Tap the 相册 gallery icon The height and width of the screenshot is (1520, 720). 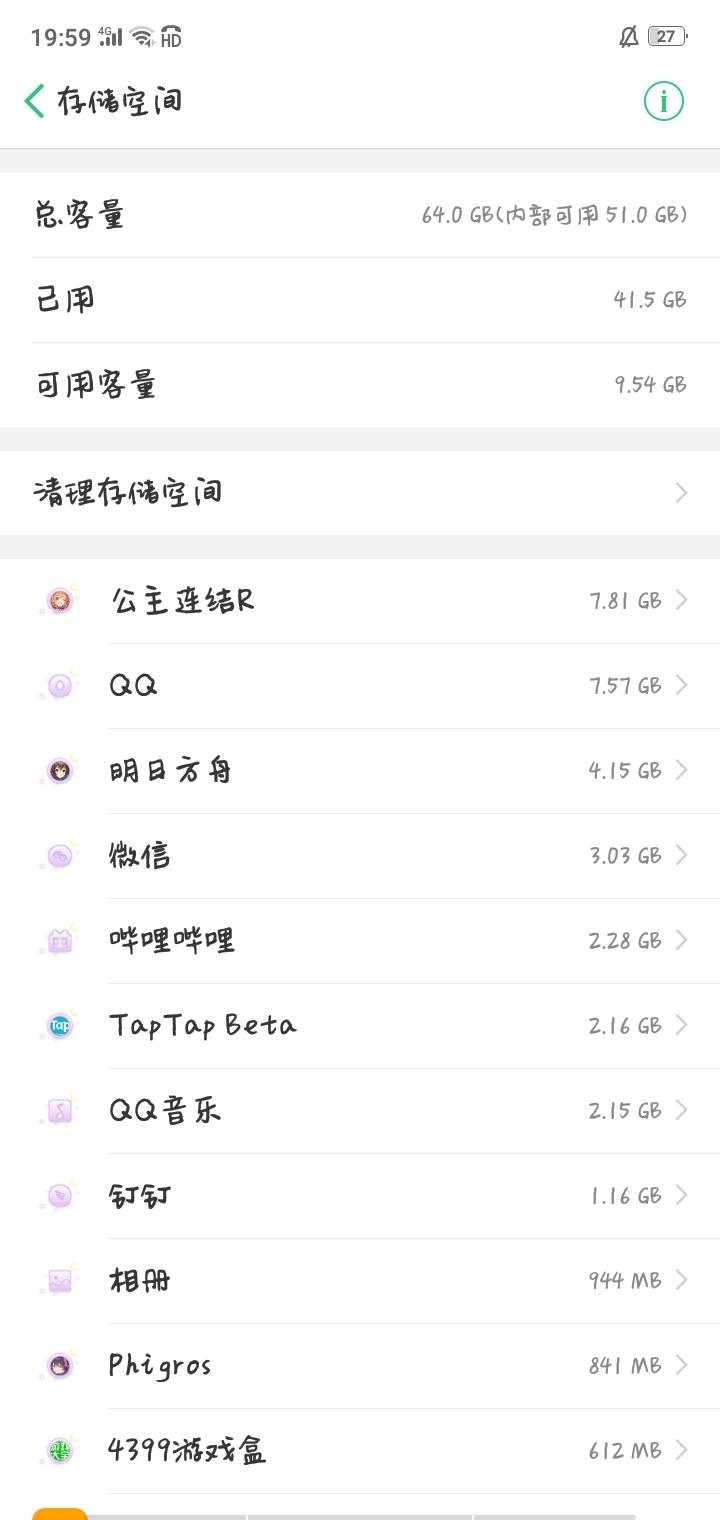coord(58,1280)
